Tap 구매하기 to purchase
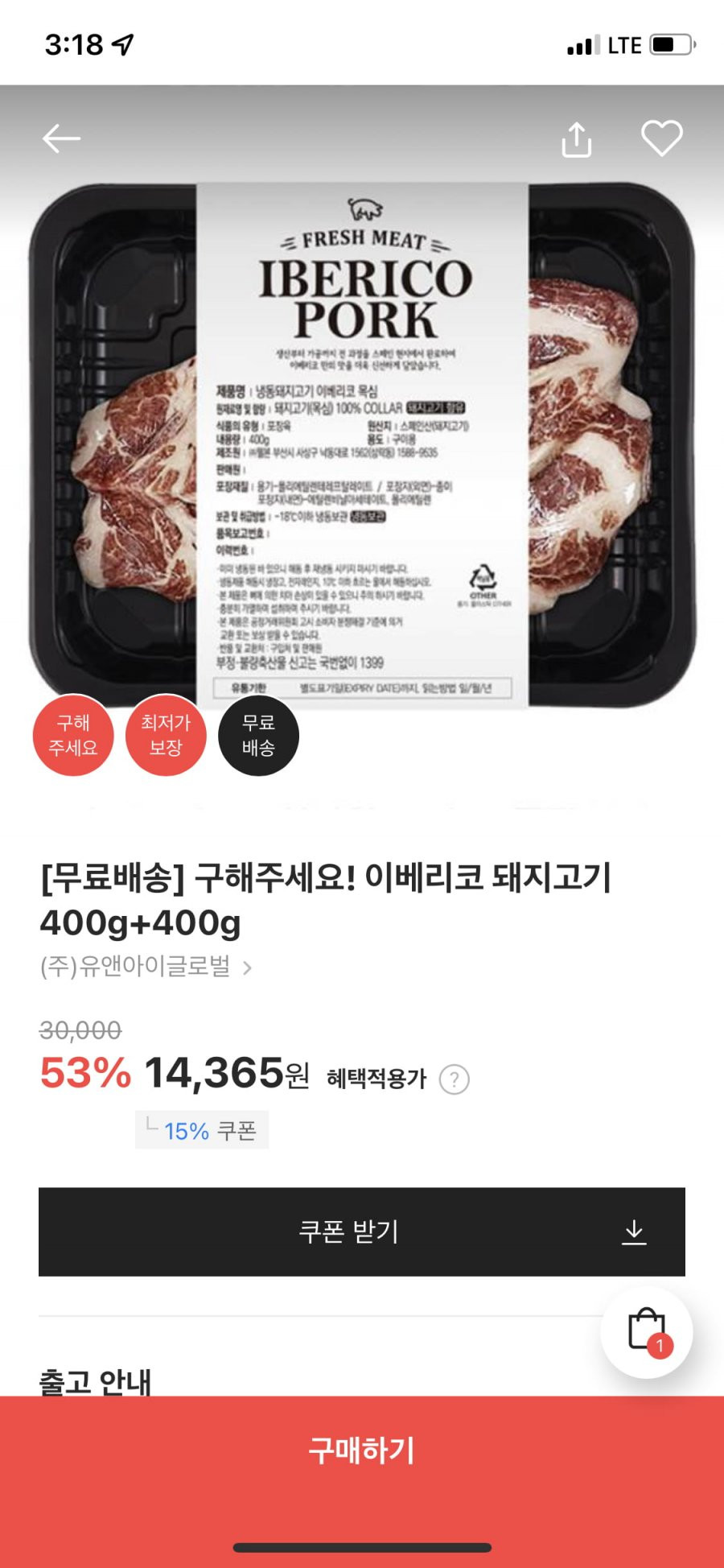 tap(362, 1450)
